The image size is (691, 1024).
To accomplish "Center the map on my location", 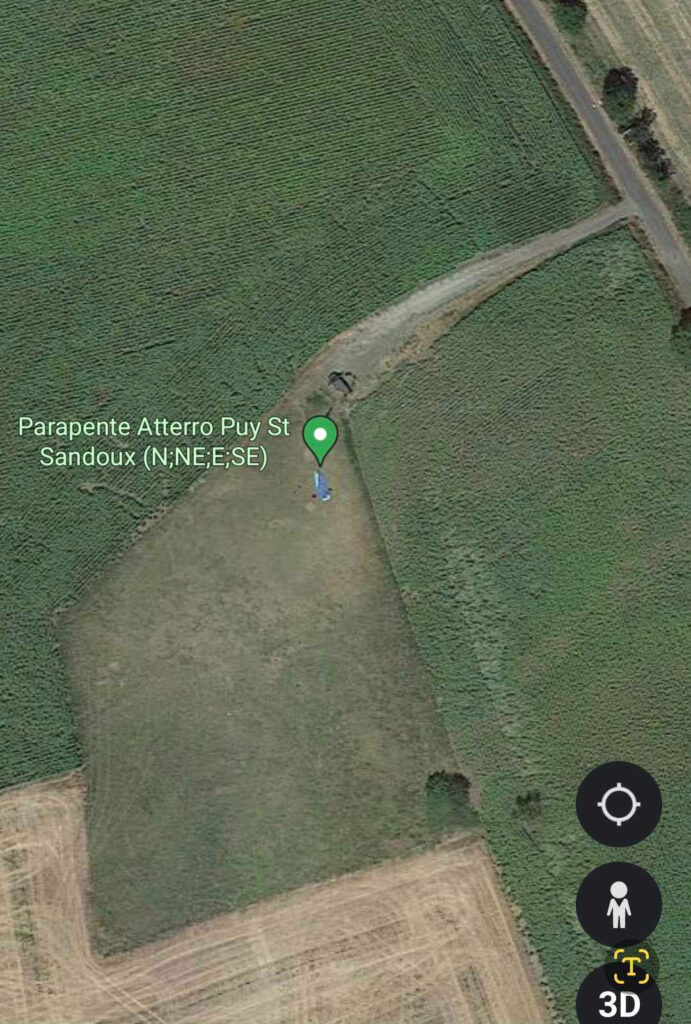I will (x=618, y=804).
